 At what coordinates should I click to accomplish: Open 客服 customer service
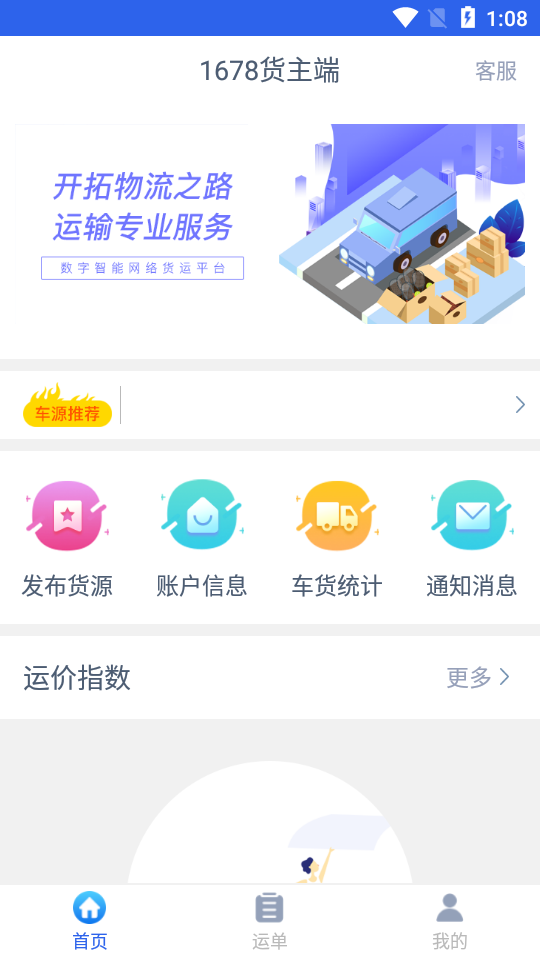pyautogui.click(x=496, y=71)
